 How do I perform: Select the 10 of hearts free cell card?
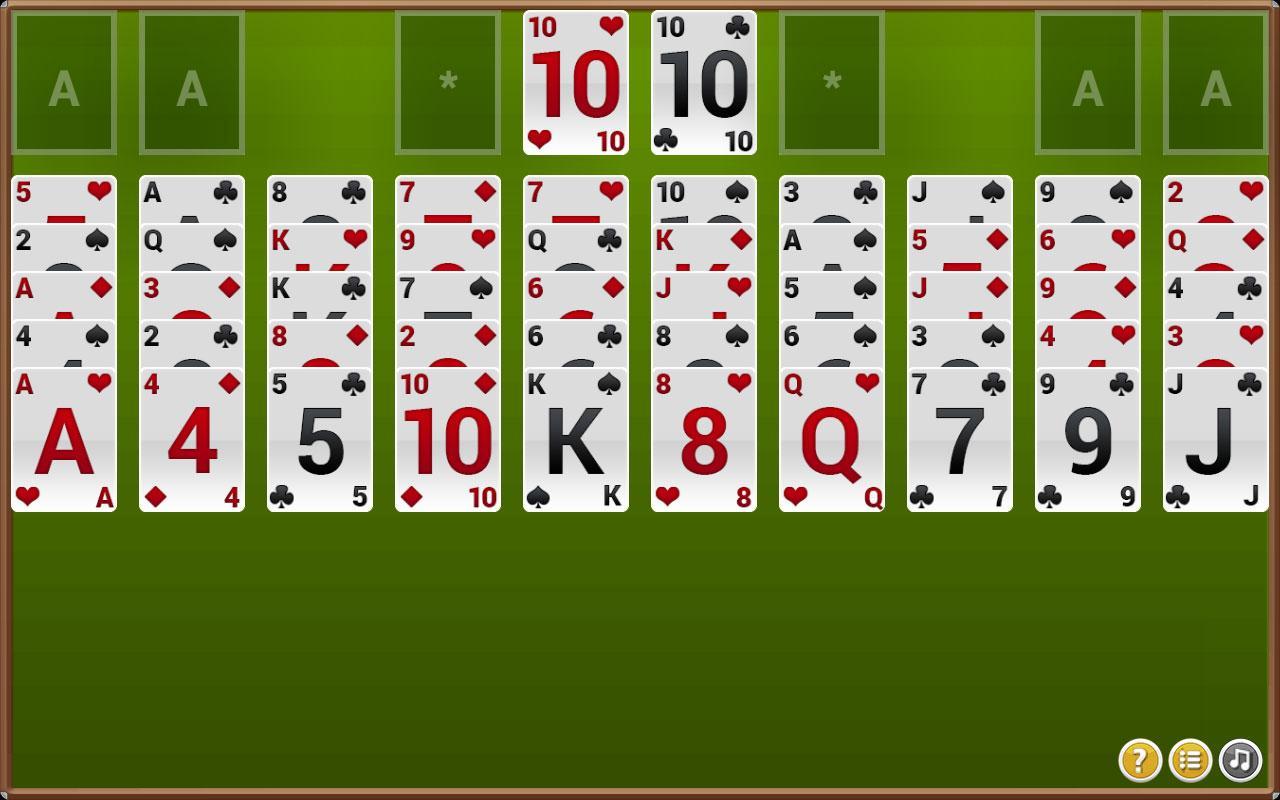(x=576, y=83)
